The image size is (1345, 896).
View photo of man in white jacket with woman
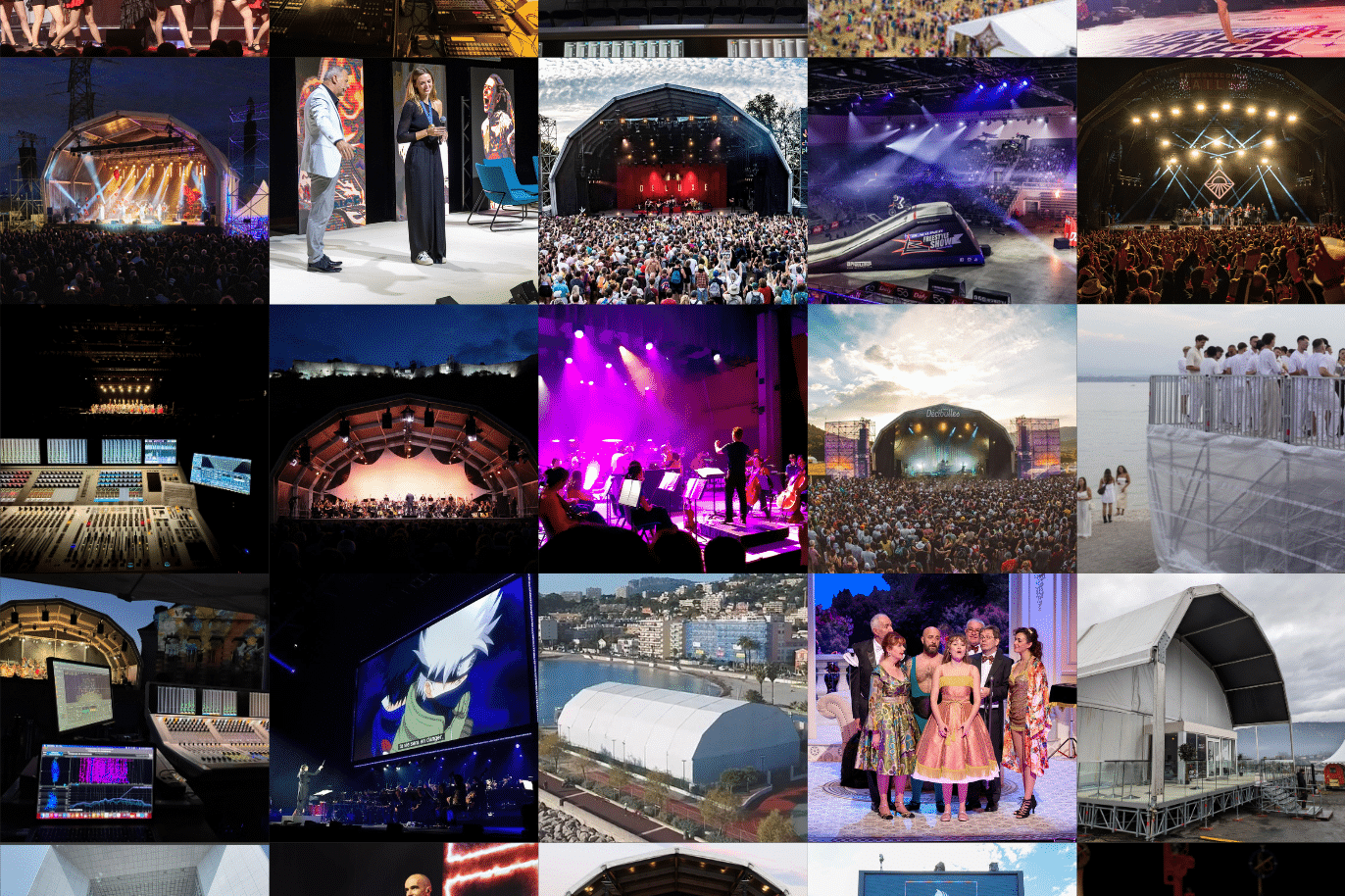coord(403,181)
